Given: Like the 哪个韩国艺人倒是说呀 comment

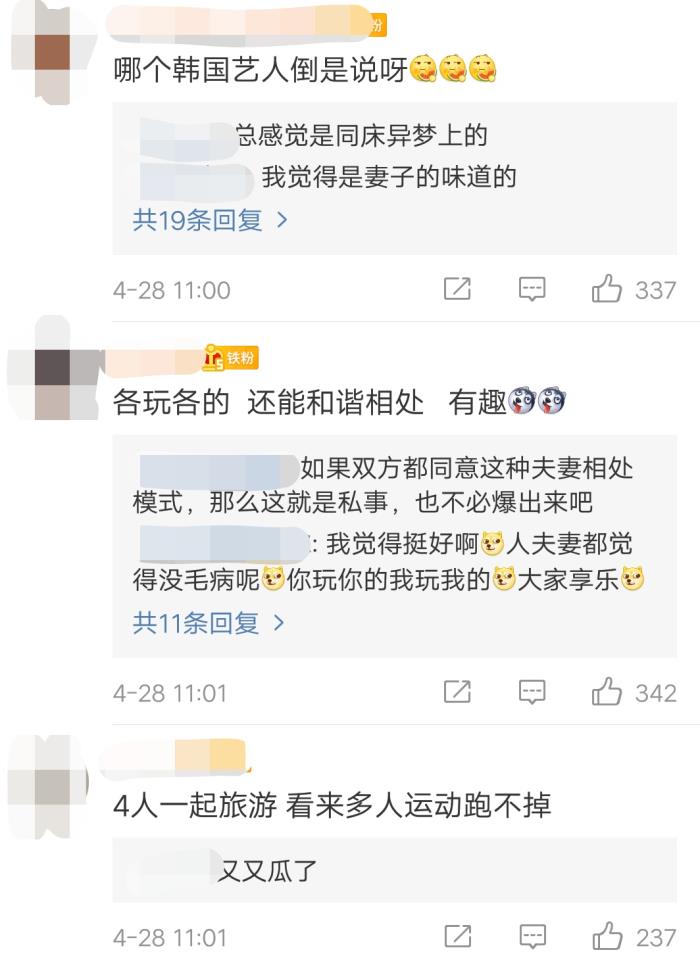Looking at the screenshot, I should pos(608,290).
